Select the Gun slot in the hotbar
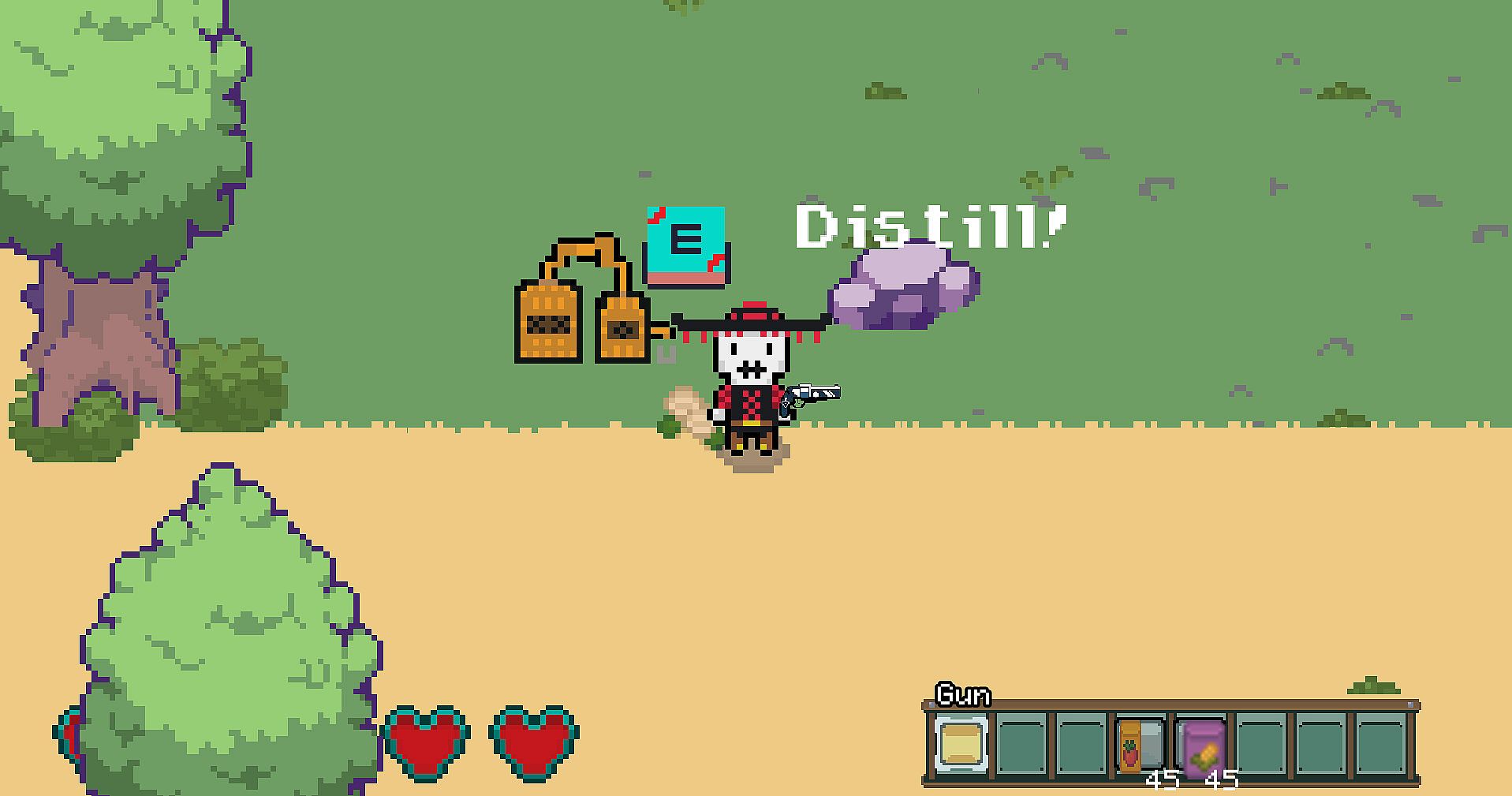 click(962, 744)
